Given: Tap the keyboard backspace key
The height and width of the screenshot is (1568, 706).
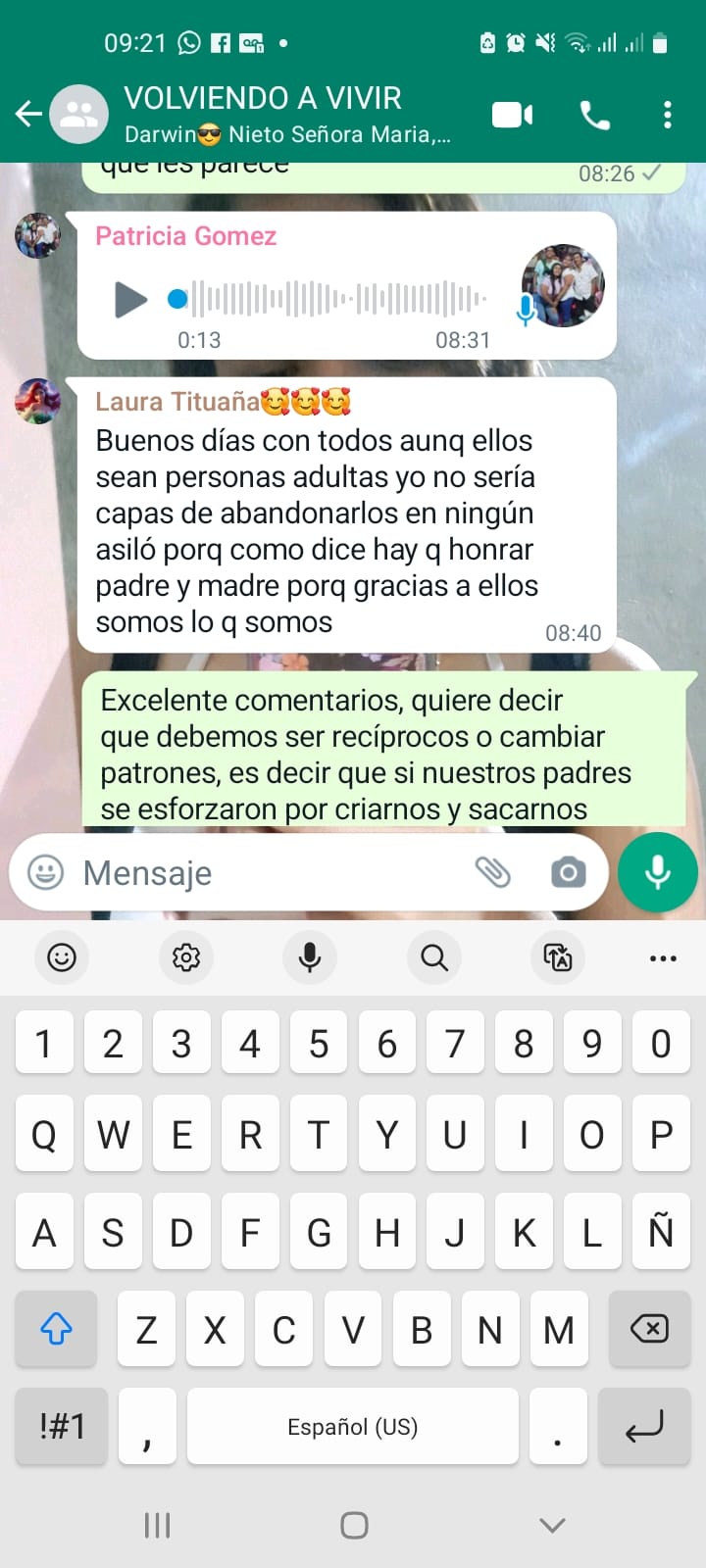Looking at the screenshot, I should 648,1329.
